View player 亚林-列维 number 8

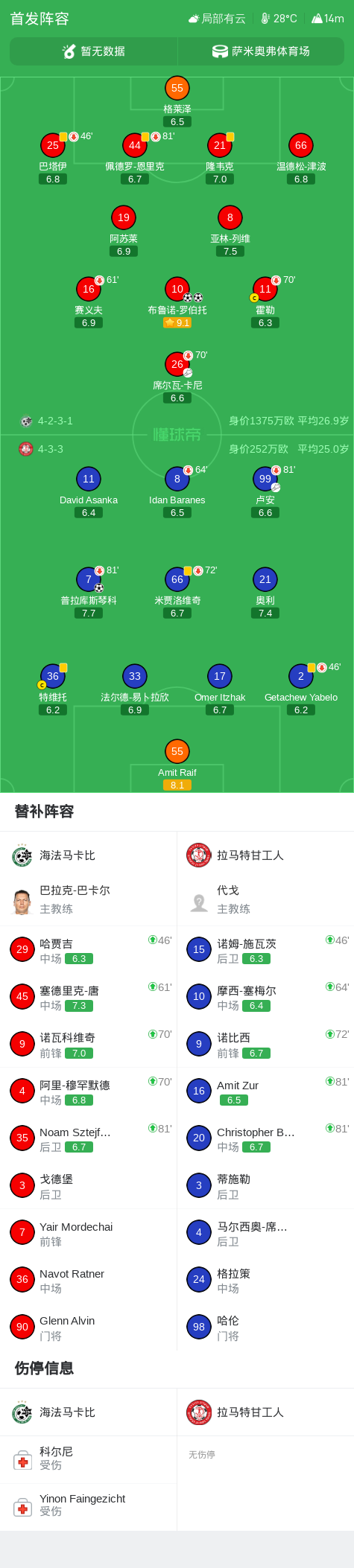[230, 231]
